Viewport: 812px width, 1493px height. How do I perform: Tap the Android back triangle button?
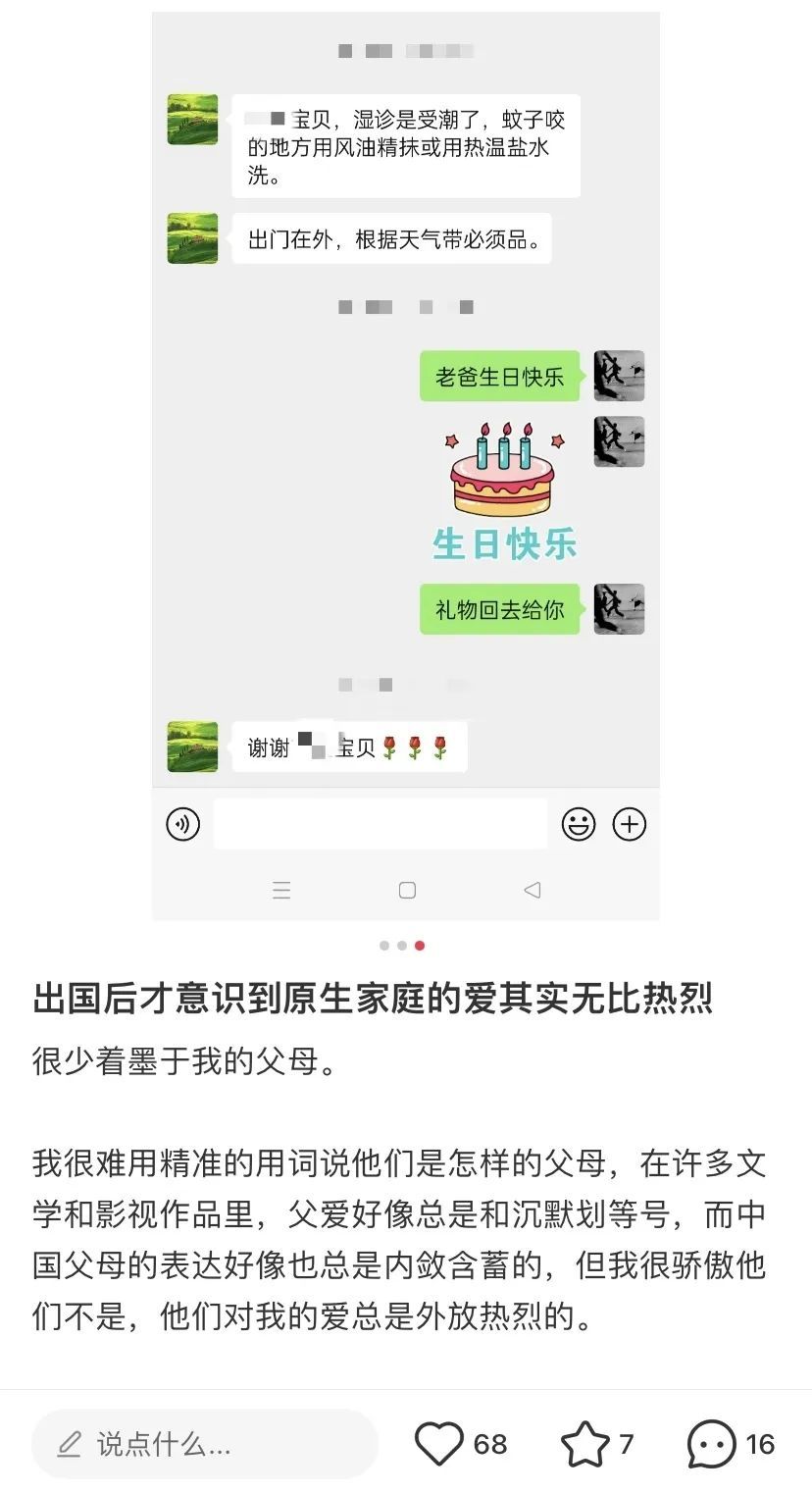pos(532,890)
